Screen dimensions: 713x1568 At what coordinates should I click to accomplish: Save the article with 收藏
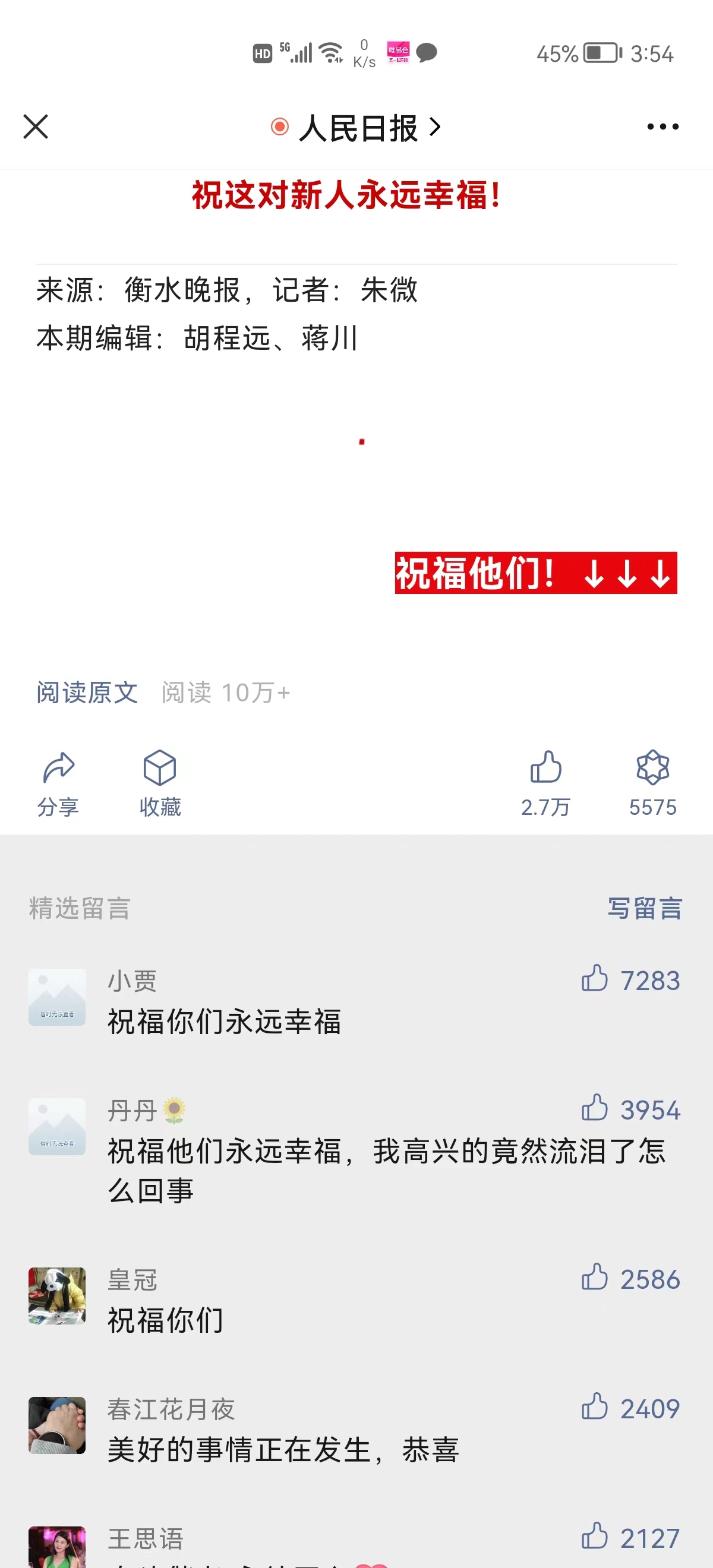click(x=160, y=782)
